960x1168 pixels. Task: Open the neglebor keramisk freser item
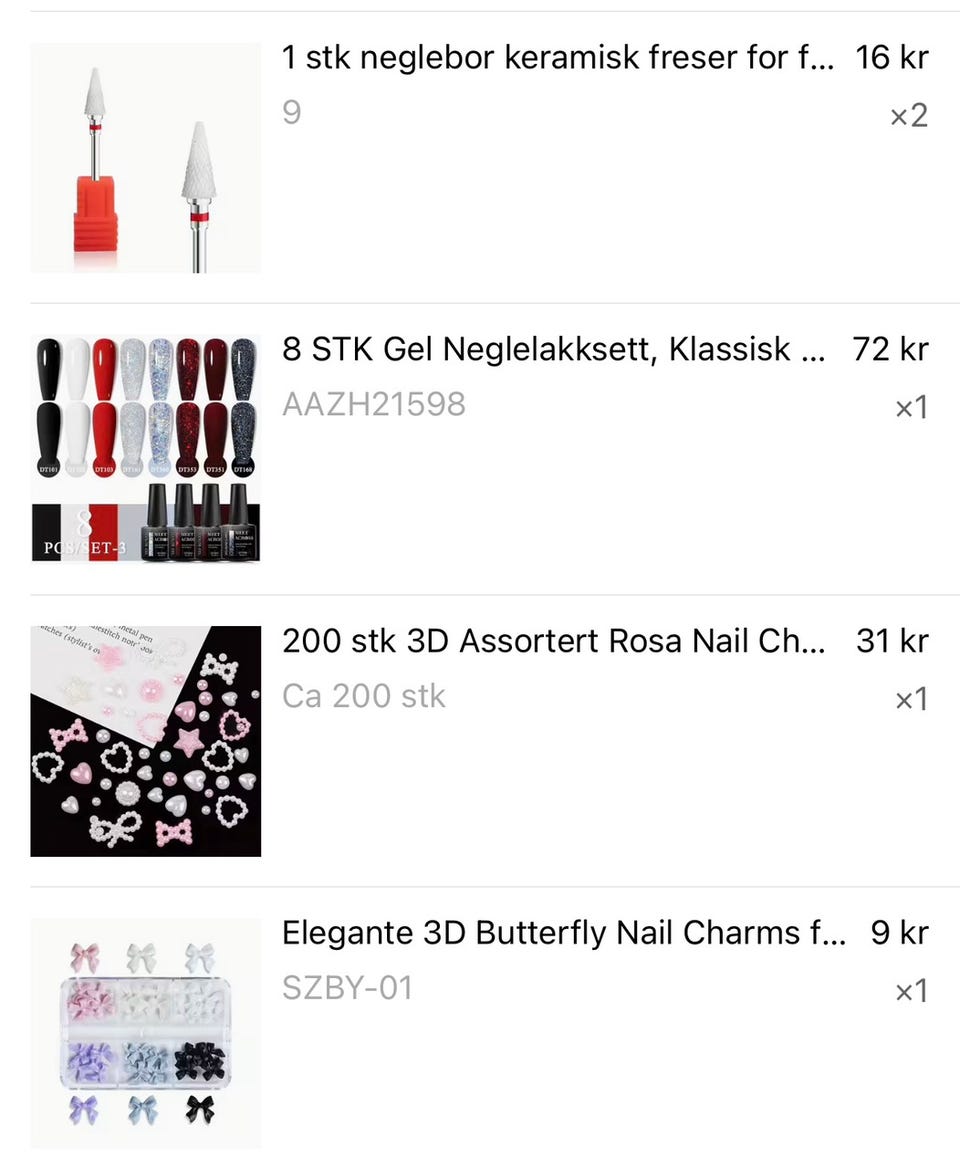[x=556, y=59]
